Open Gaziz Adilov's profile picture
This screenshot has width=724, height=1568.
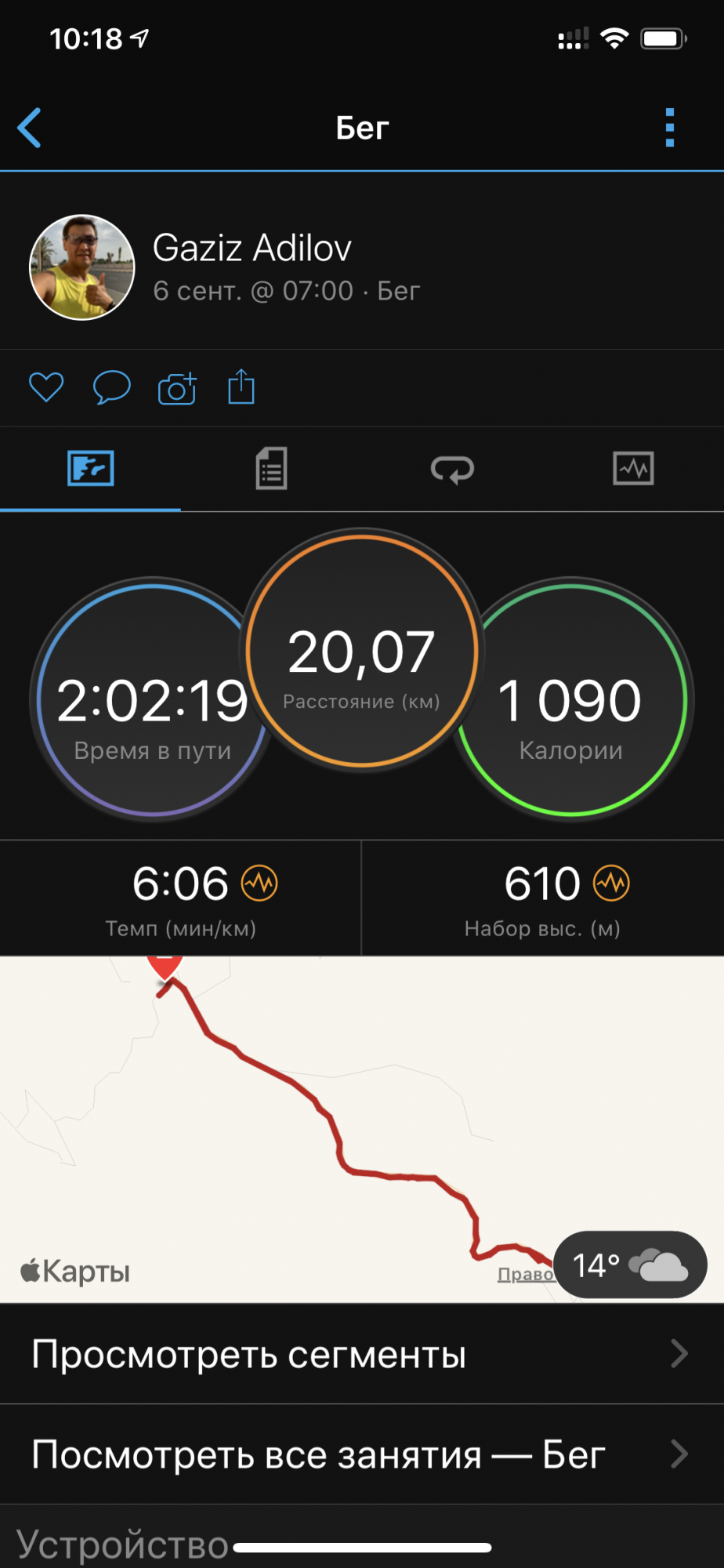pyautogui.click(x=82, y=267)
